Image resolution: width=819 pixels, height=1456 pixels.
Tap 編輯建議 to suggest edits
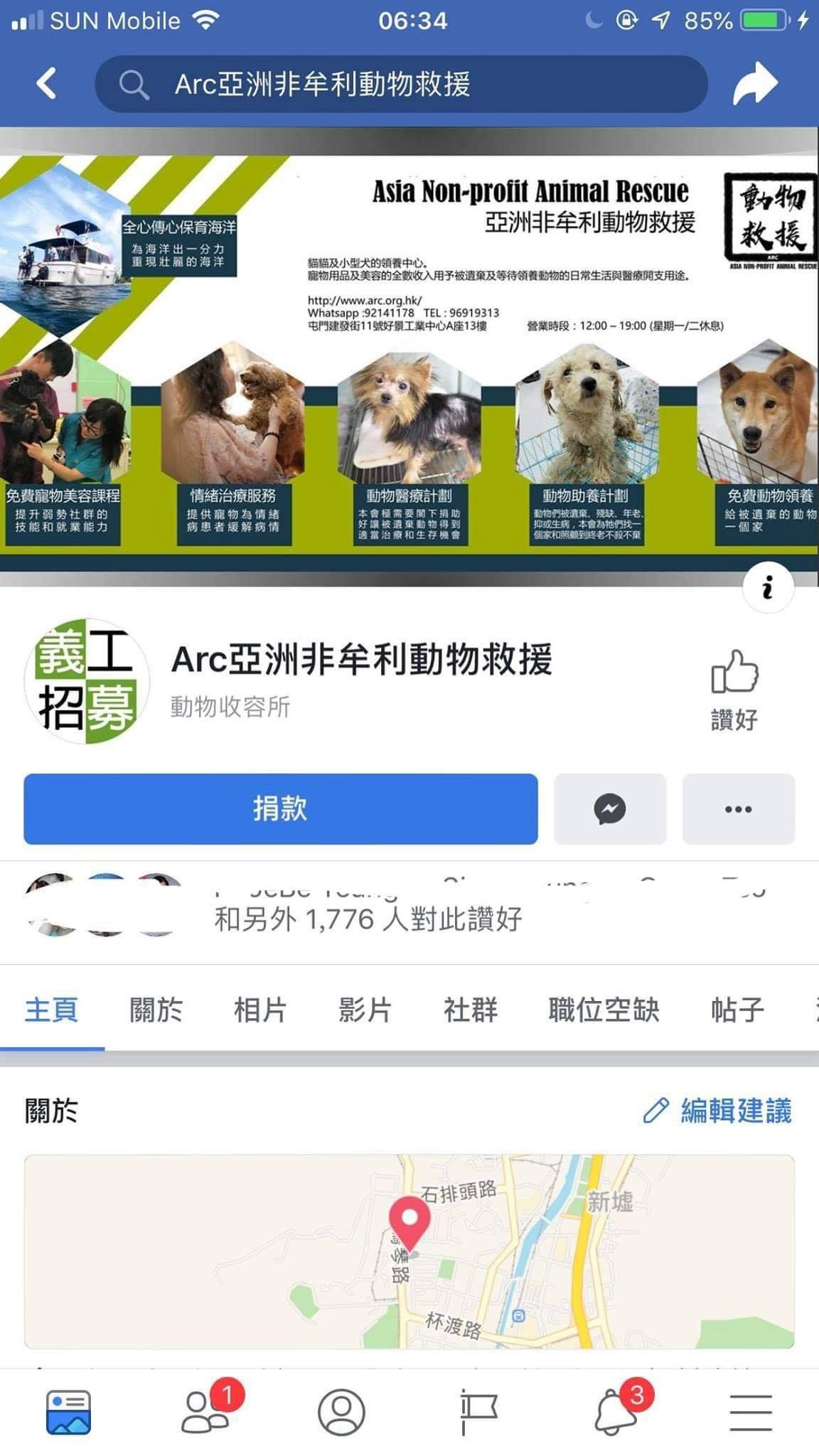pos(718,1110)
